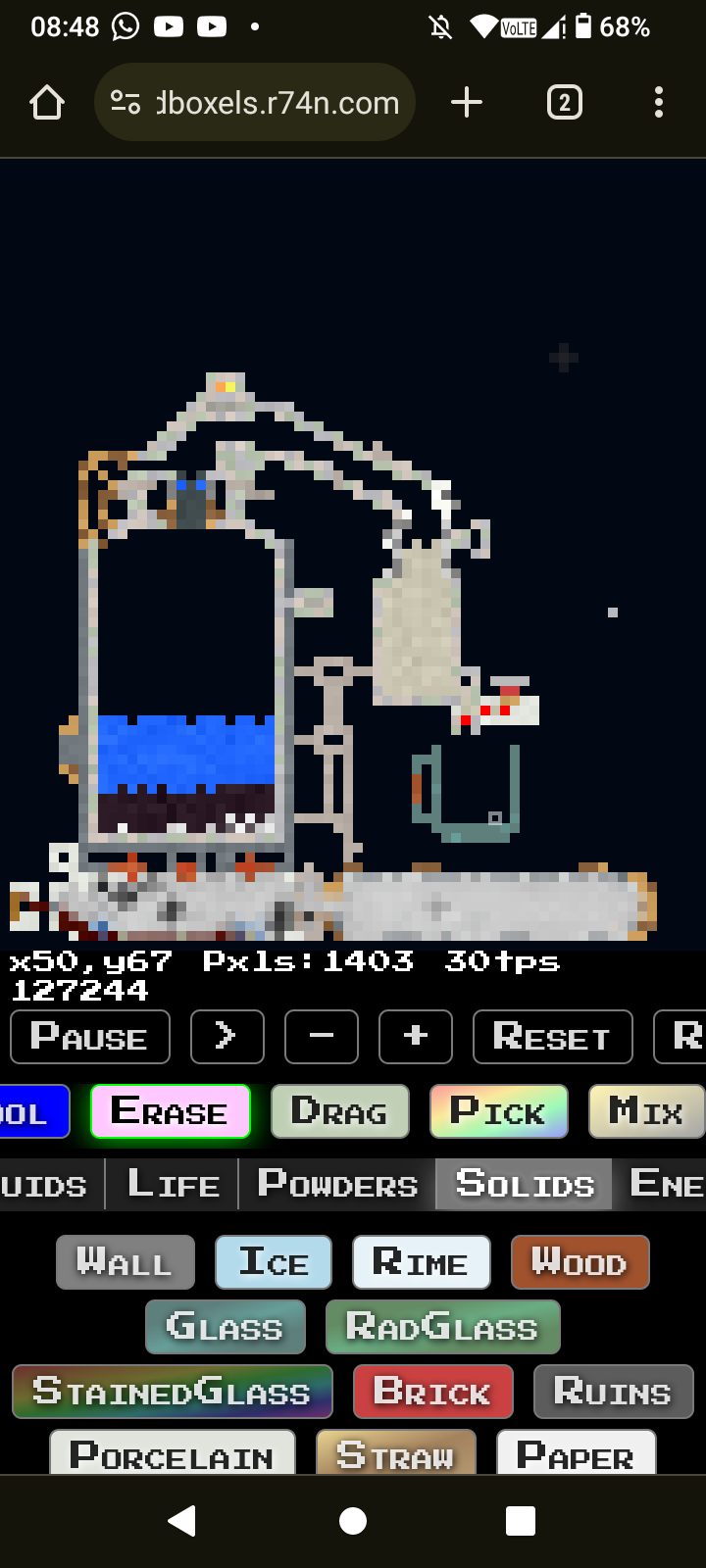Open a new browser tab
Screen dimensions: 706x1568
pos(467,103)
